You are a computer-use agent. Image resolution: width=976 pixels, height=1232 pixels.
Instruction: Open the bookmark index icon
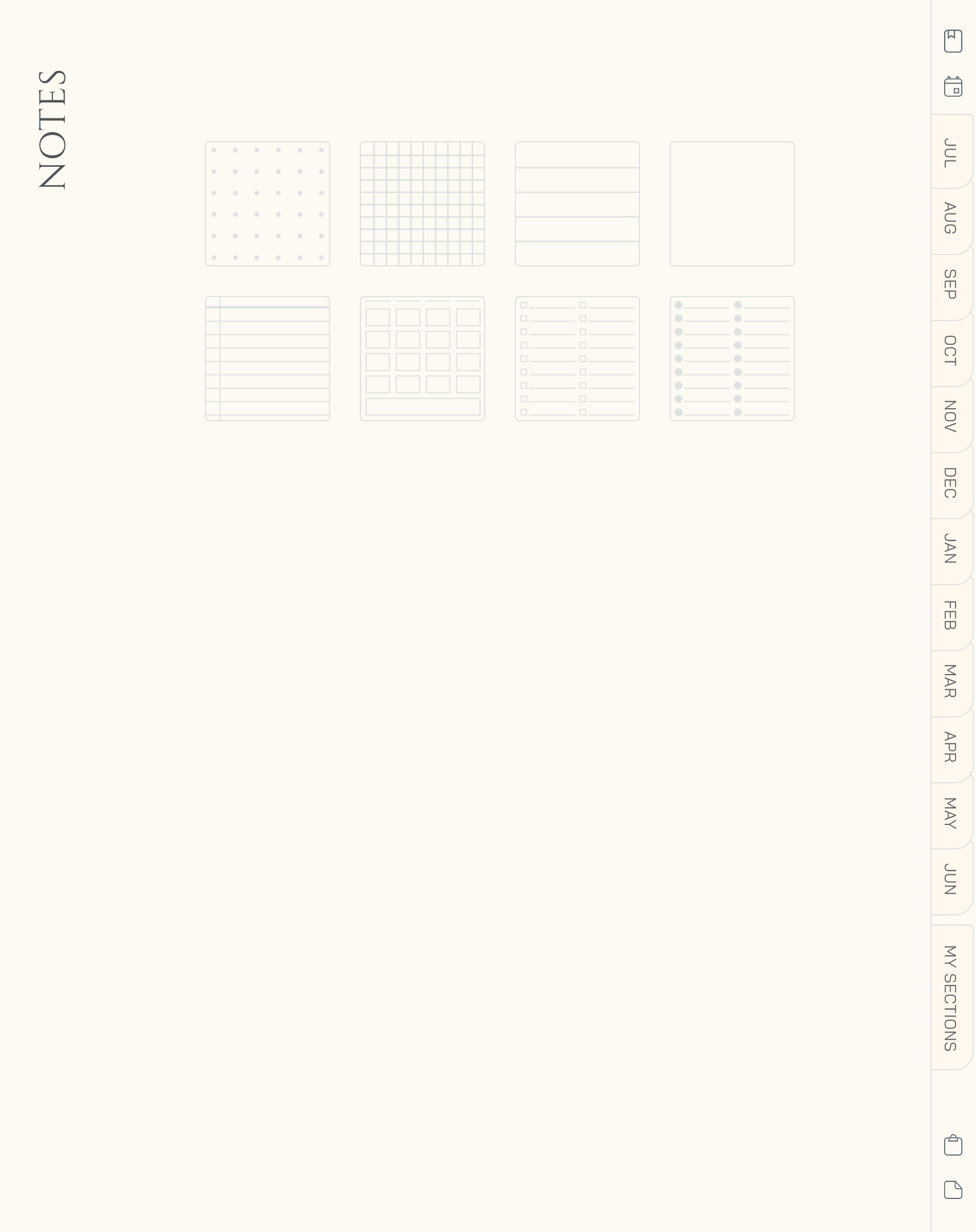click(x=953, y=41)
